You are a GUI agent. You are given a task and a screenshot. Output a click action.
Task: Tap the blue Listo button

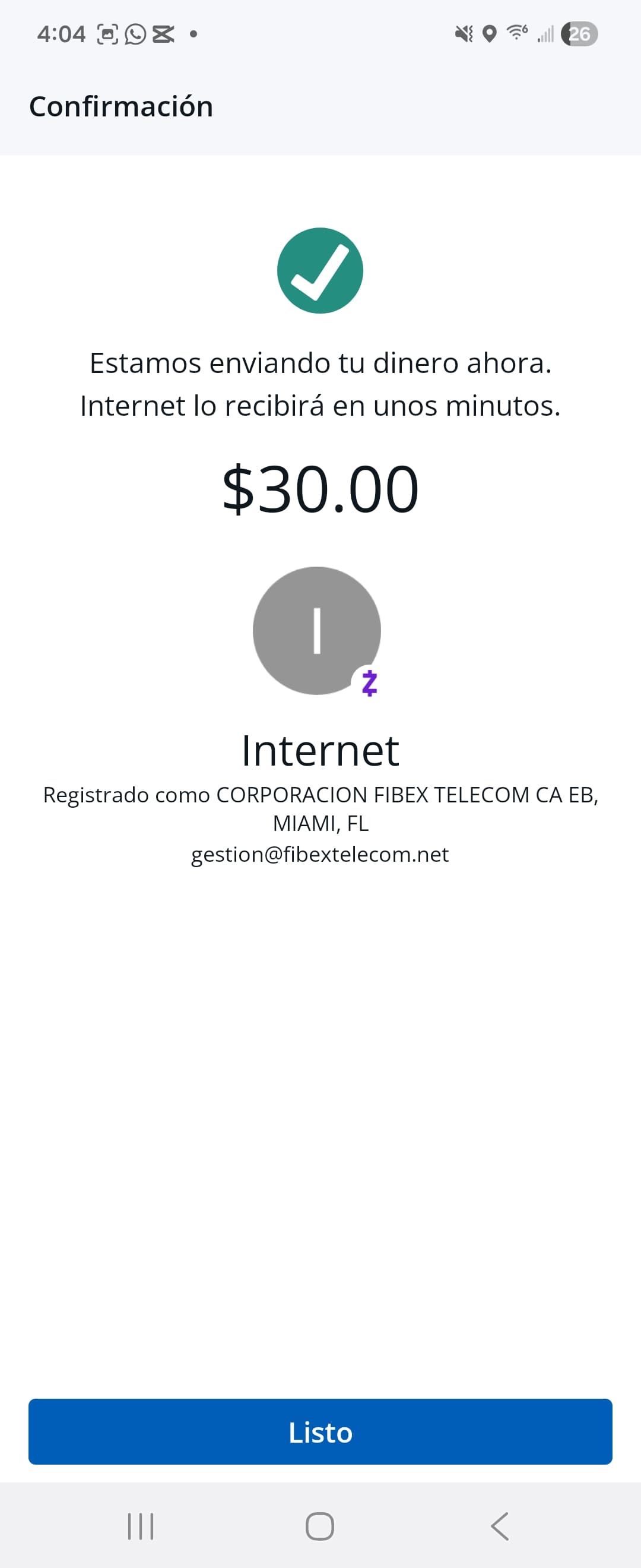pos(320,1431)
